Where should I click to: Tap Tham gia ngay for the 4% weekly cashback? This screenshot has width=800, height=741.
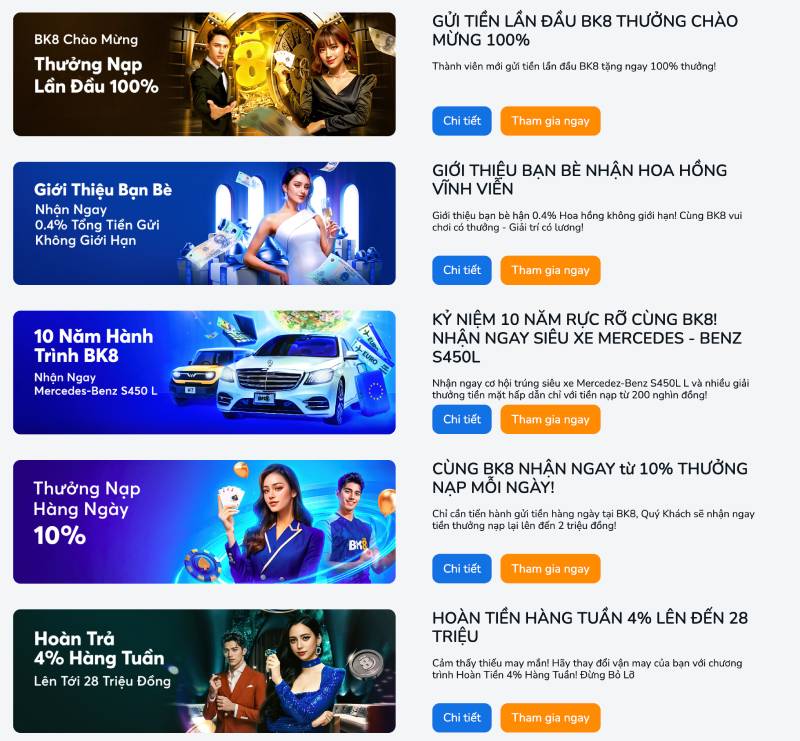pos(550,717)
